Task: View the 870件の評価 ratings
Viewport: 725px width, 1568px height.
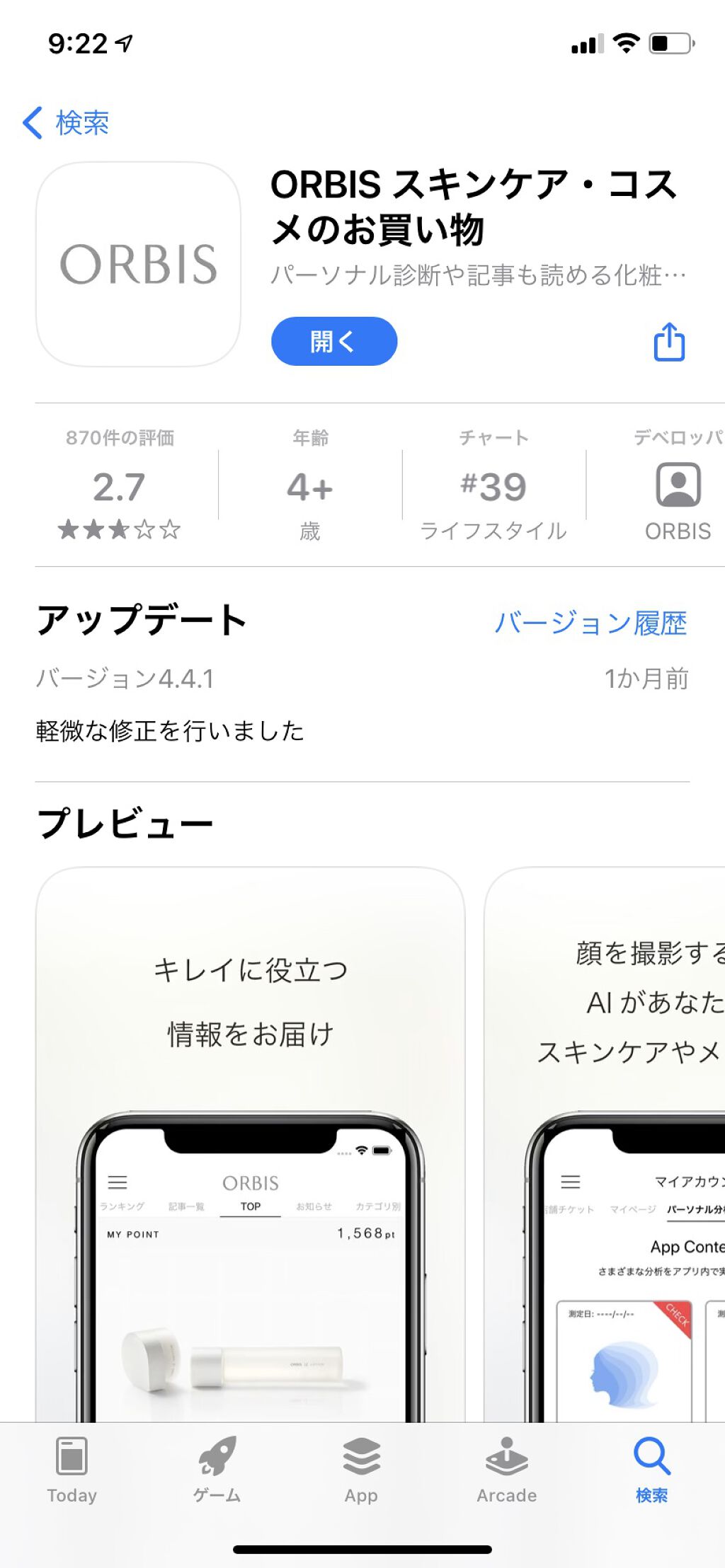Action: [x=119, y=485]
